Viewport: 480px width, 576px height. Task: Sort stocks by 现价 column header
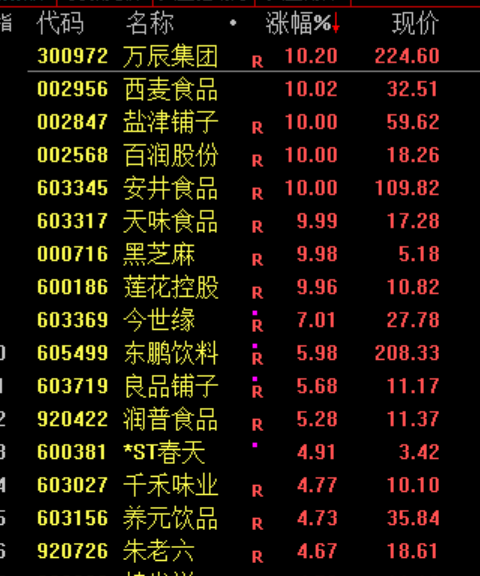coord(415,23)
